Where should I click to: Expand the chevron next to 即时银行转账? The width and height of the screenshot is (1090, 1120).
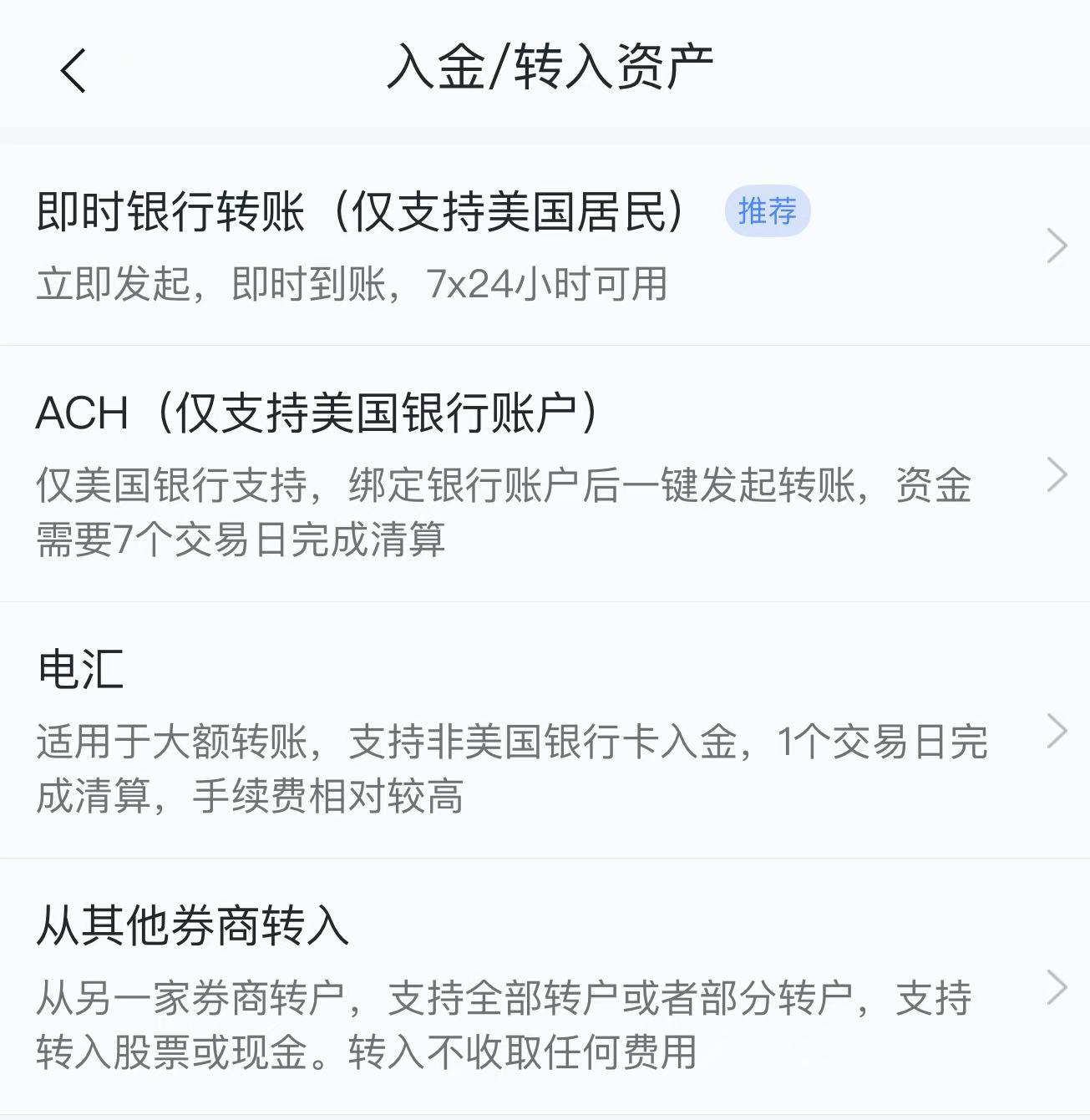[x=1059, y=246]
